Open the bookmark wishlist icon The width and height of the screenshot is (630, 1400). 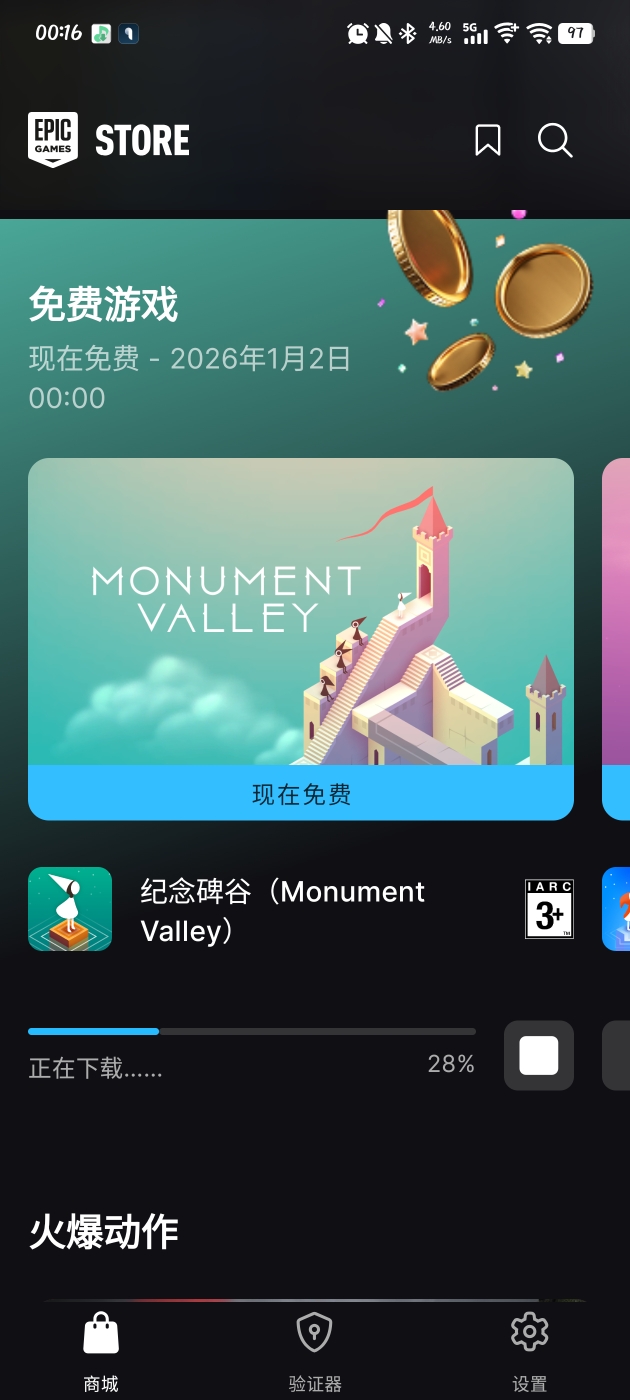(488, 140)
